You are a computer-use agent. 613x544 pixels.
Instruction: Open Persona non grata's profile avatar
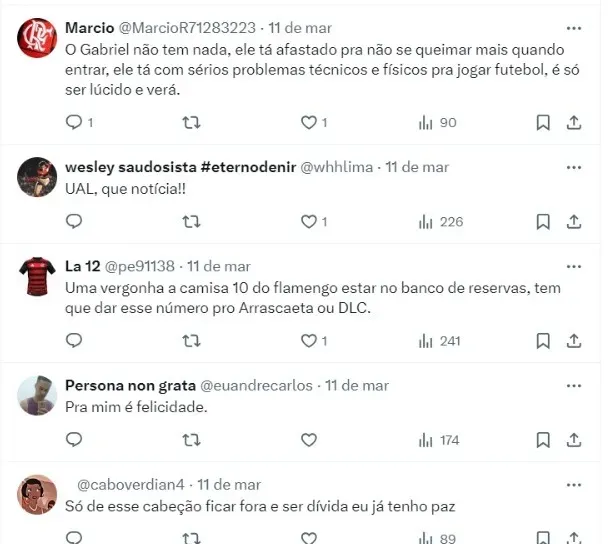(x=37, y=396)
